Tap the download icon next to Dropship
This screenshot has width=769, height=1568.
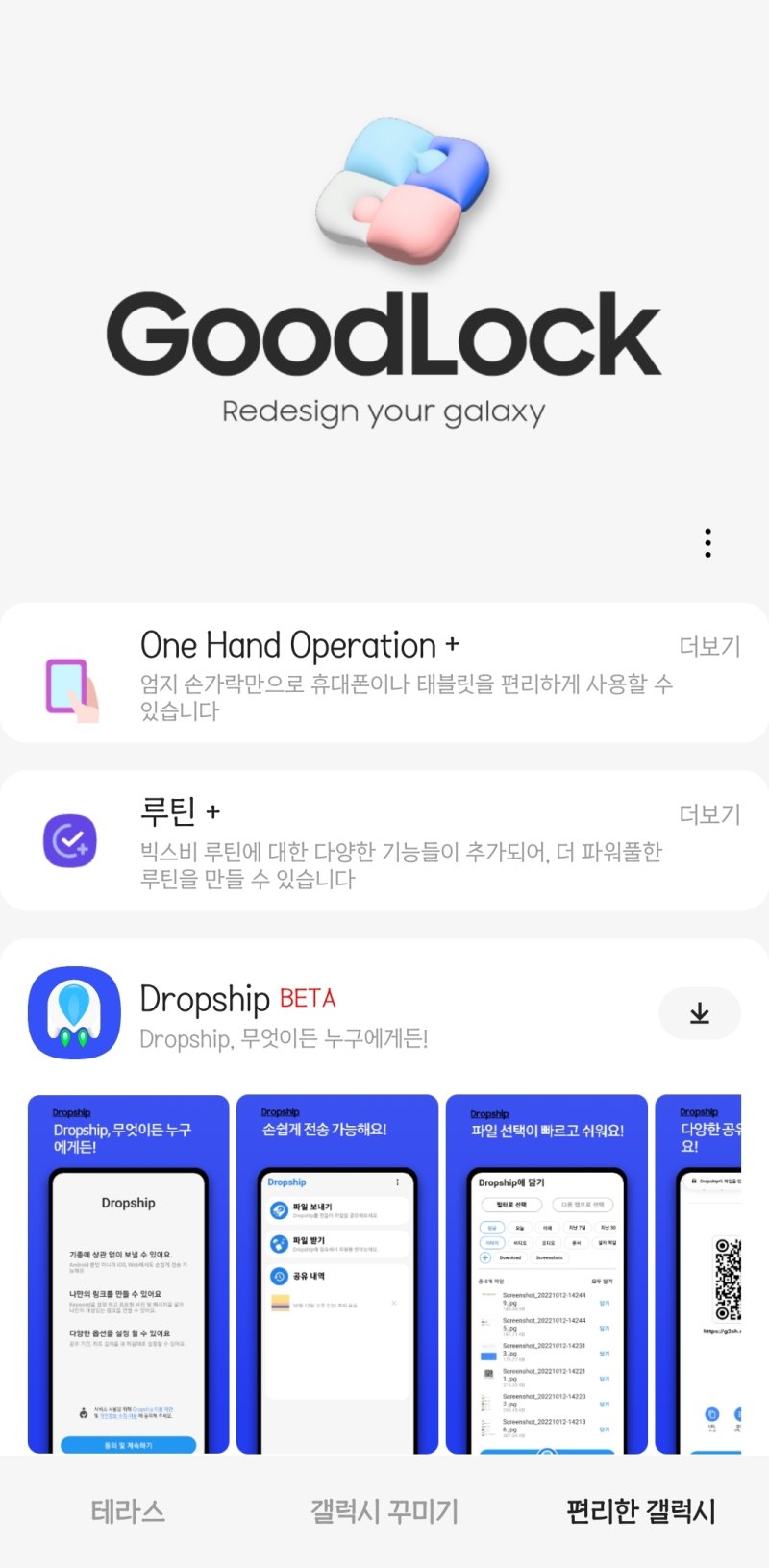coord(700,1013)
